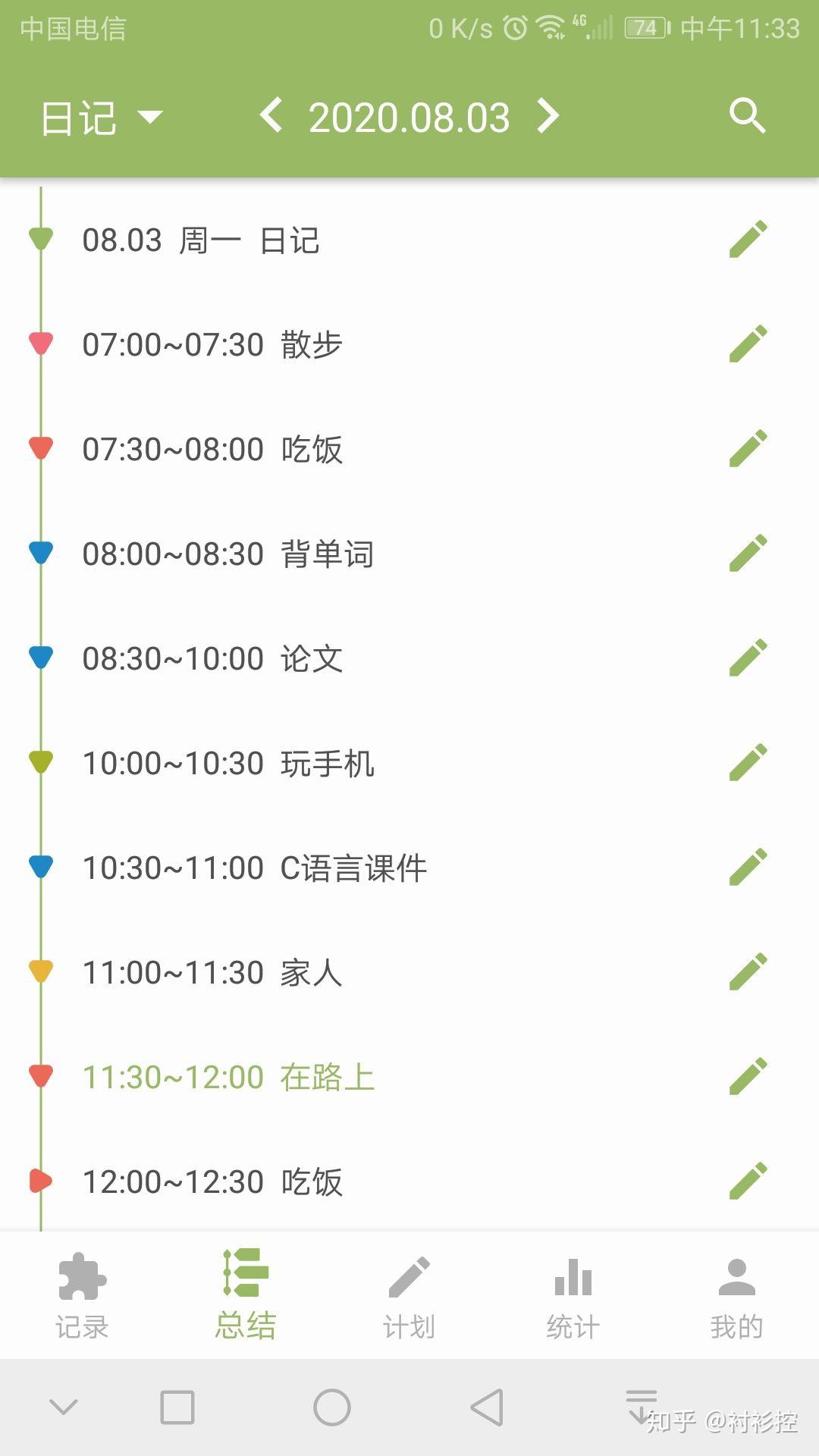Image resolution: width=819 pixels, height=1456 pixels.
Task: Edit the 08.03 周一 日记 entry
Action: pyautogui.click(x=748, y=240)
